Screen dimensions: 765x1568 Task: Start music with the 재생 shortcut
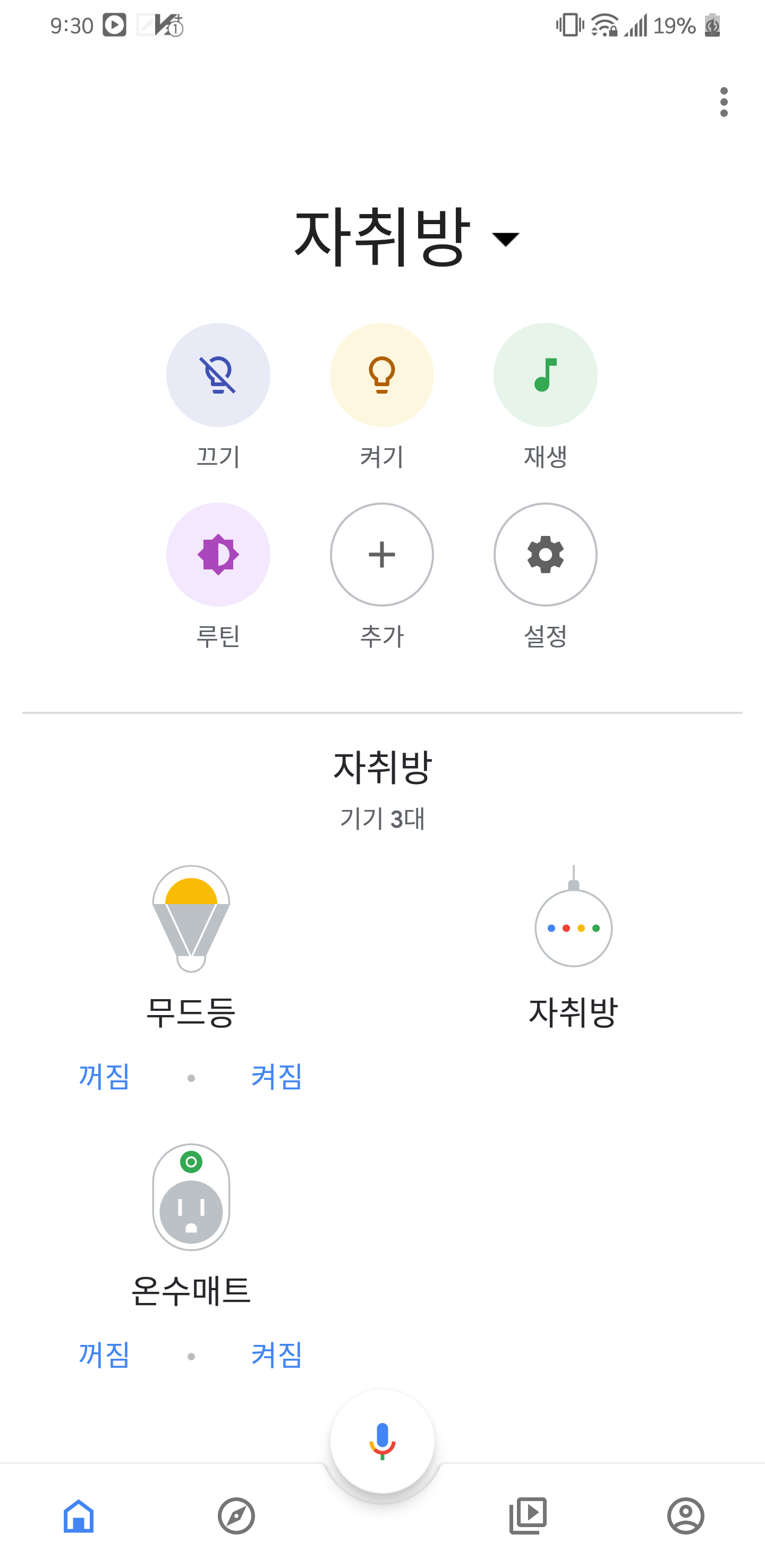[545, 375]
